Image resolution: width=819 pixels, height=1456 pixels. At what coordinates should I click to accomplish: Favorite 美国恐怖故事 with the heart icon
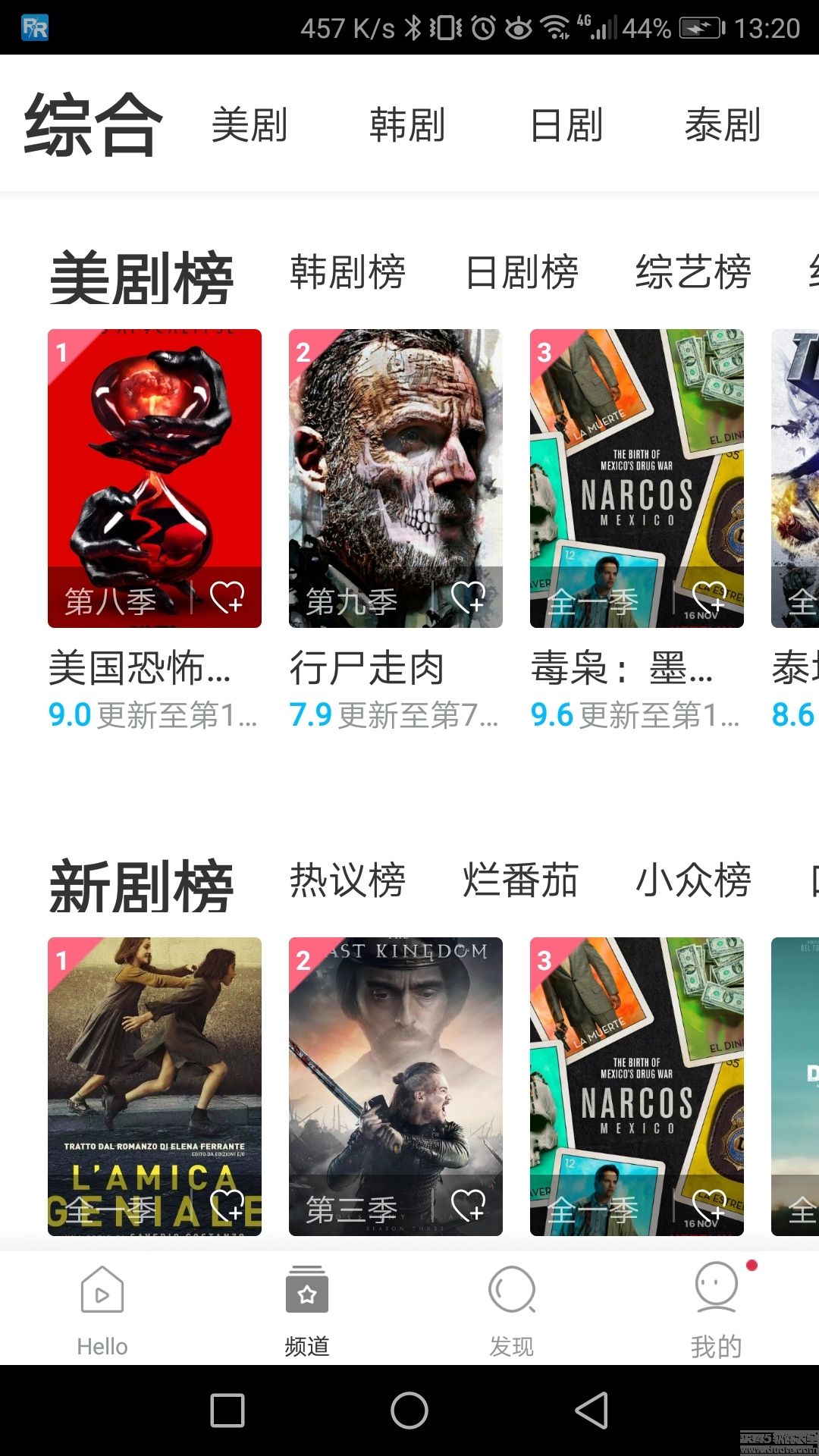click(227, 598)
